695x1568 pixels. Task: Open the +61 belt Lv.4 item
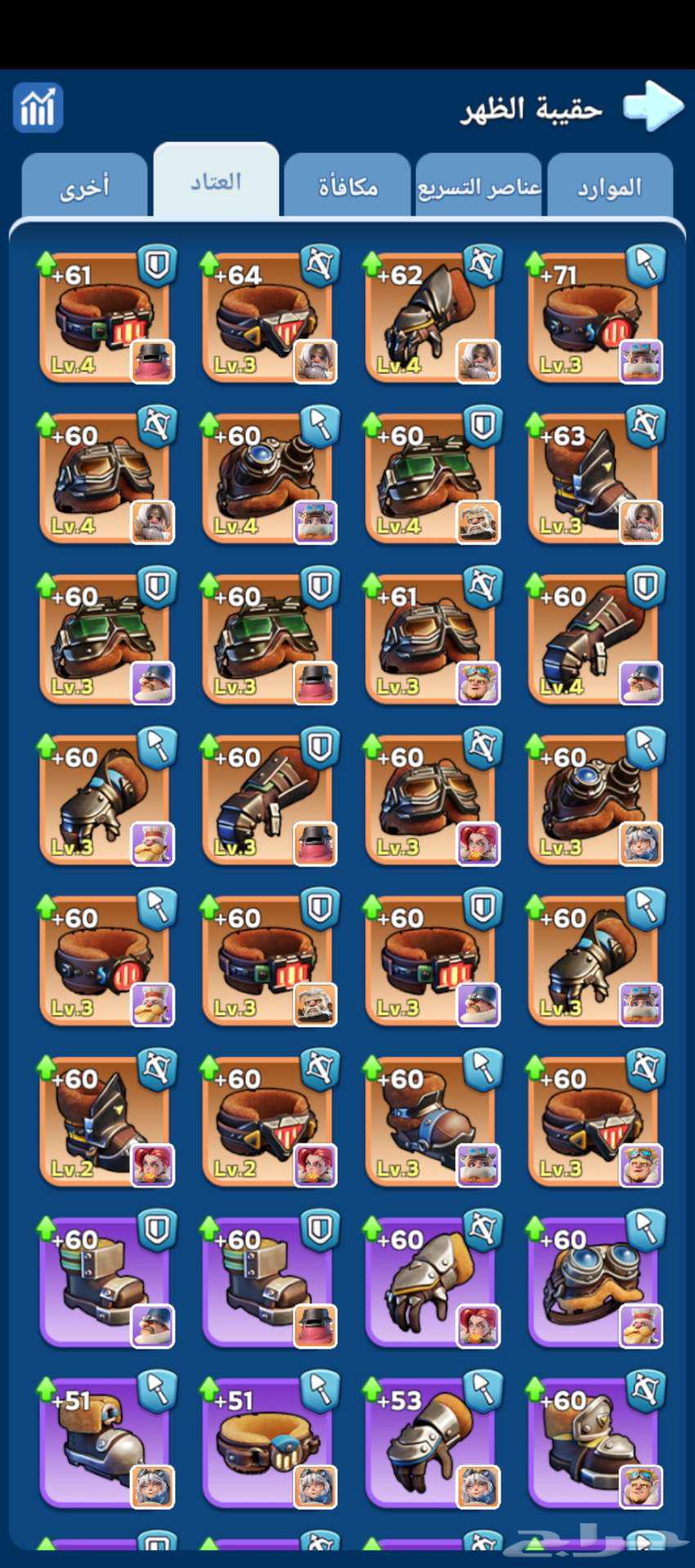pyautogui.click(x=105, y=318)
